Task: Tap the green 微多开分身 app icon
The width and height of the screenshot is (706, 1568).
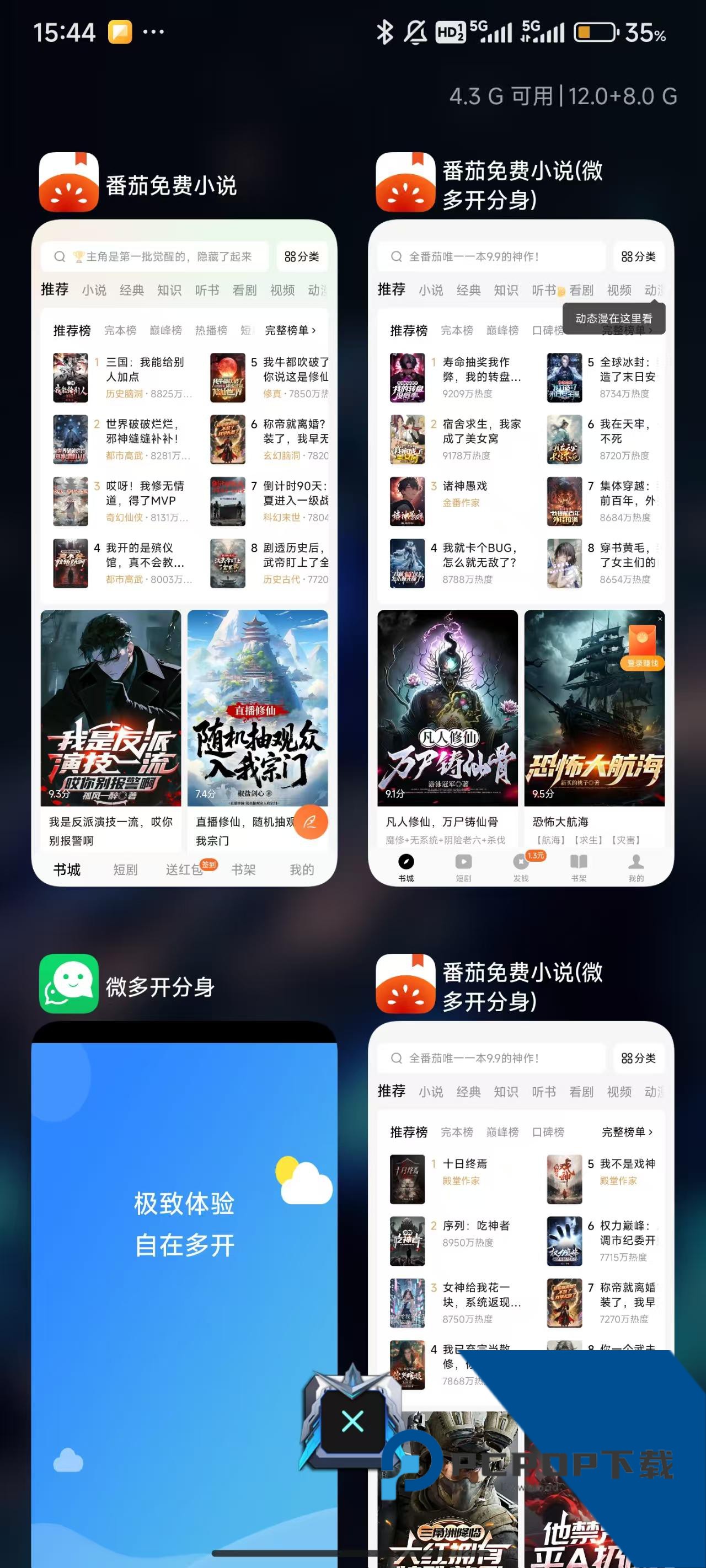Action: click(68, 987)
